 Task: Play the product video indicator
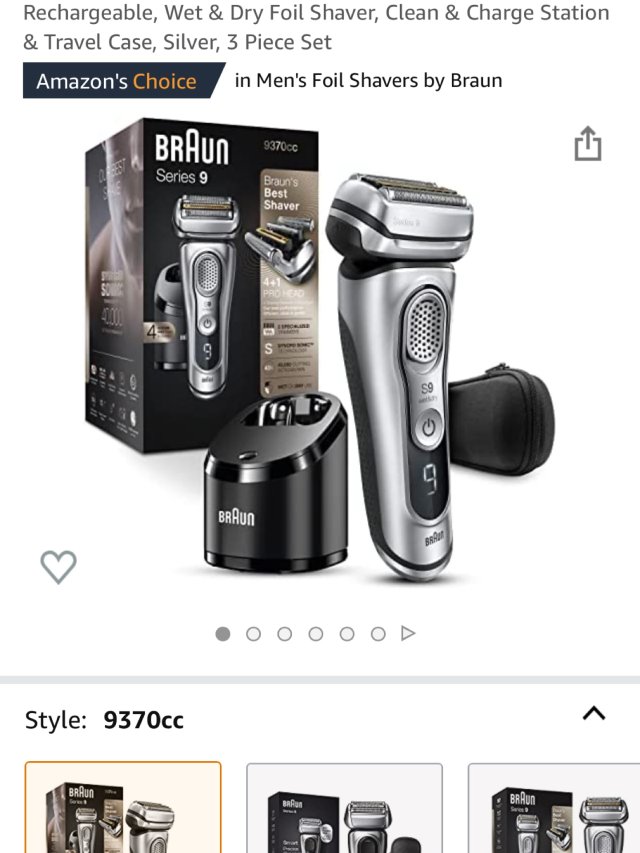[408, 633]
